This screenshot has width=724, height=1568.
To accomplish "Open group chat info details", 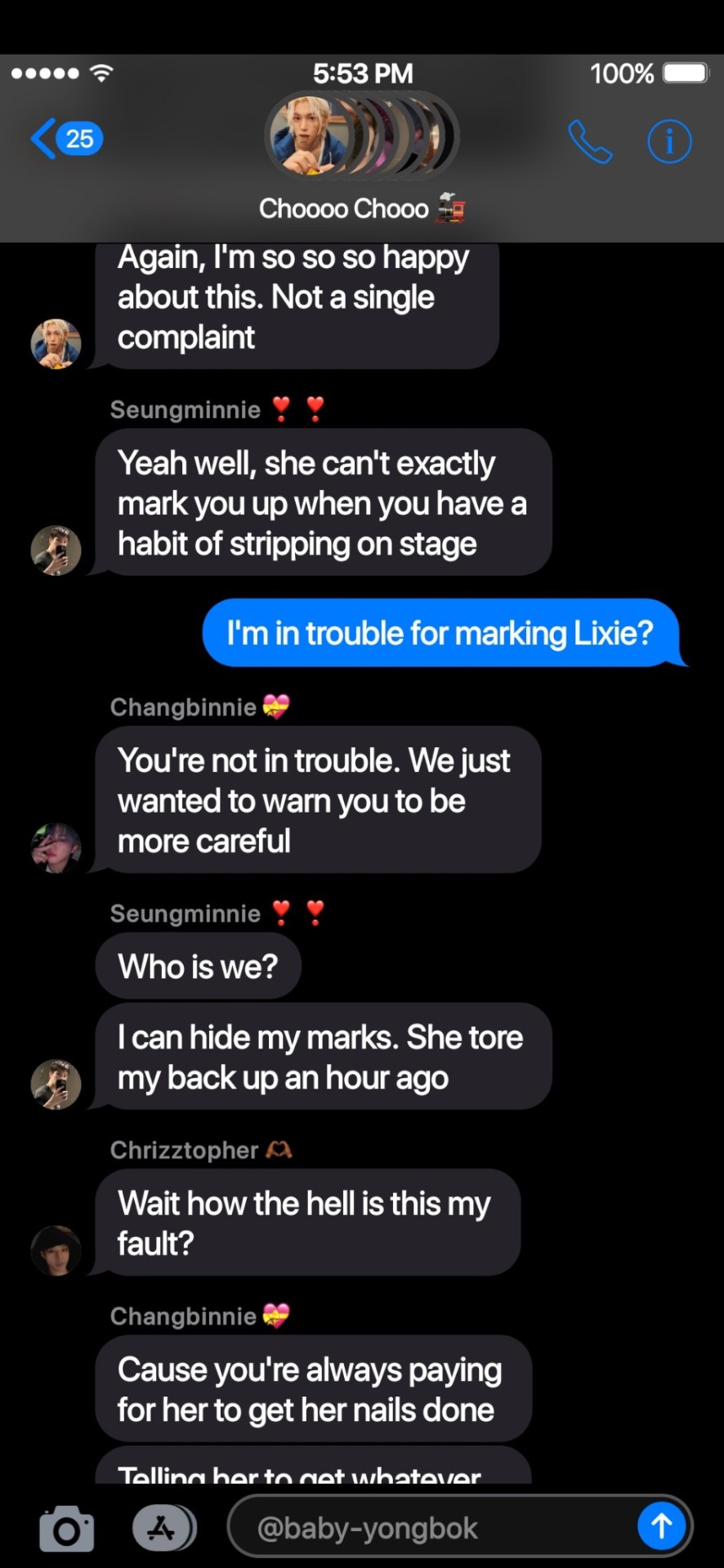I will click(x=669, y=142).
